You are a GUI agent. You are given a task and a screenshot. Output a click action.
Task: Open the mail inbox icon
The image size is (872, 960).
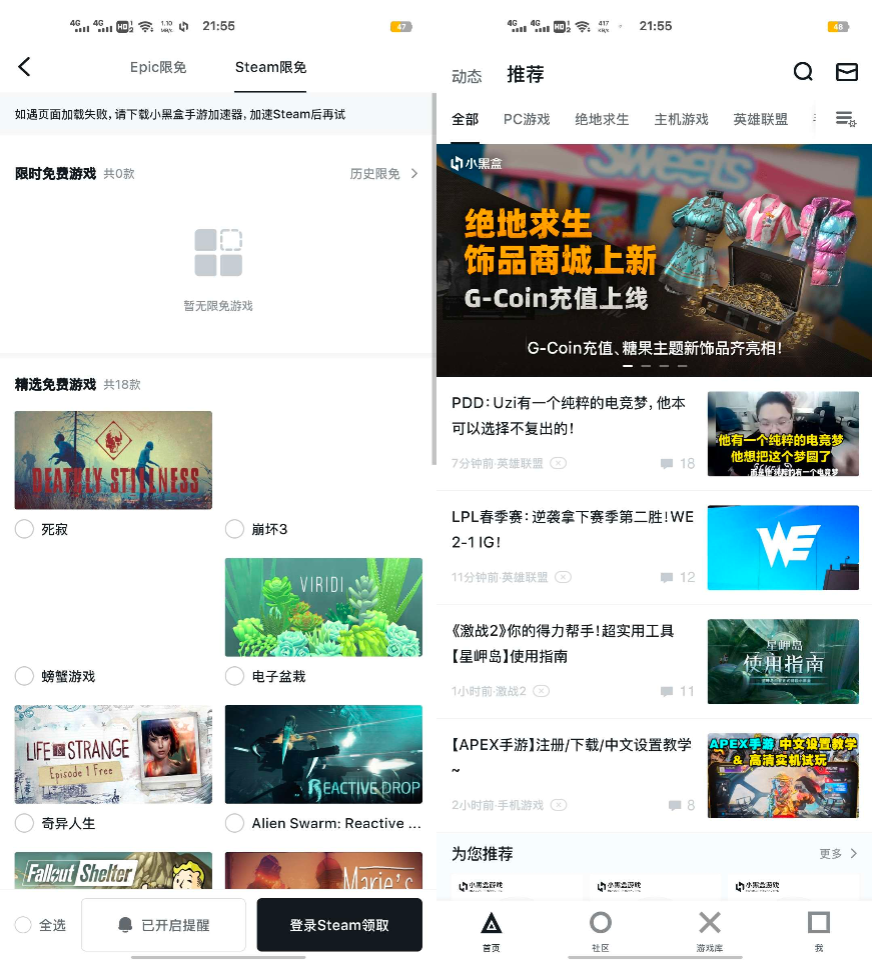click(x=846, y=72)
